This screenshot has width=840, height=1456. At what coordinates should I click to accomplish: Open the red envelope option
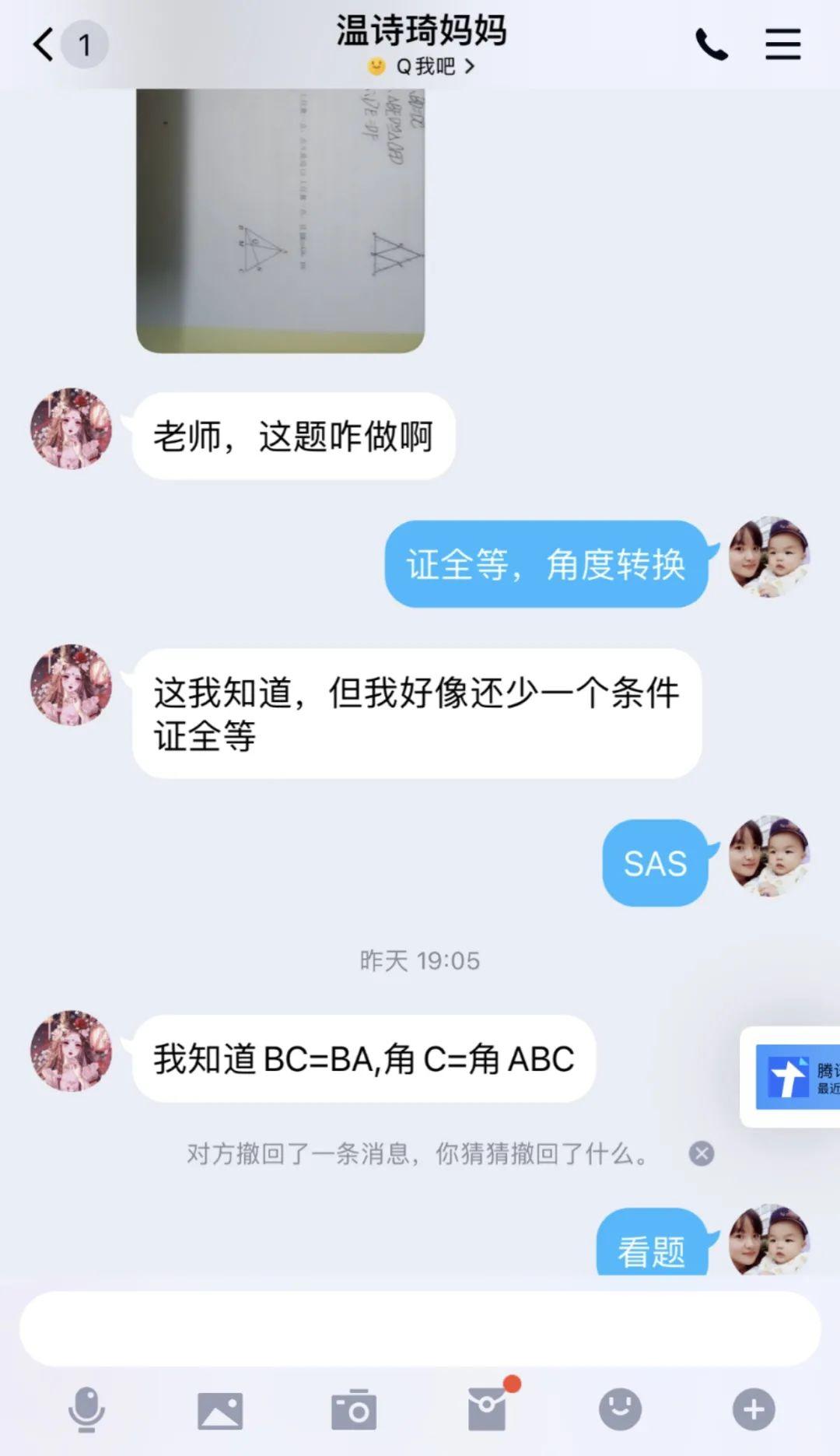pos(488,1409)
